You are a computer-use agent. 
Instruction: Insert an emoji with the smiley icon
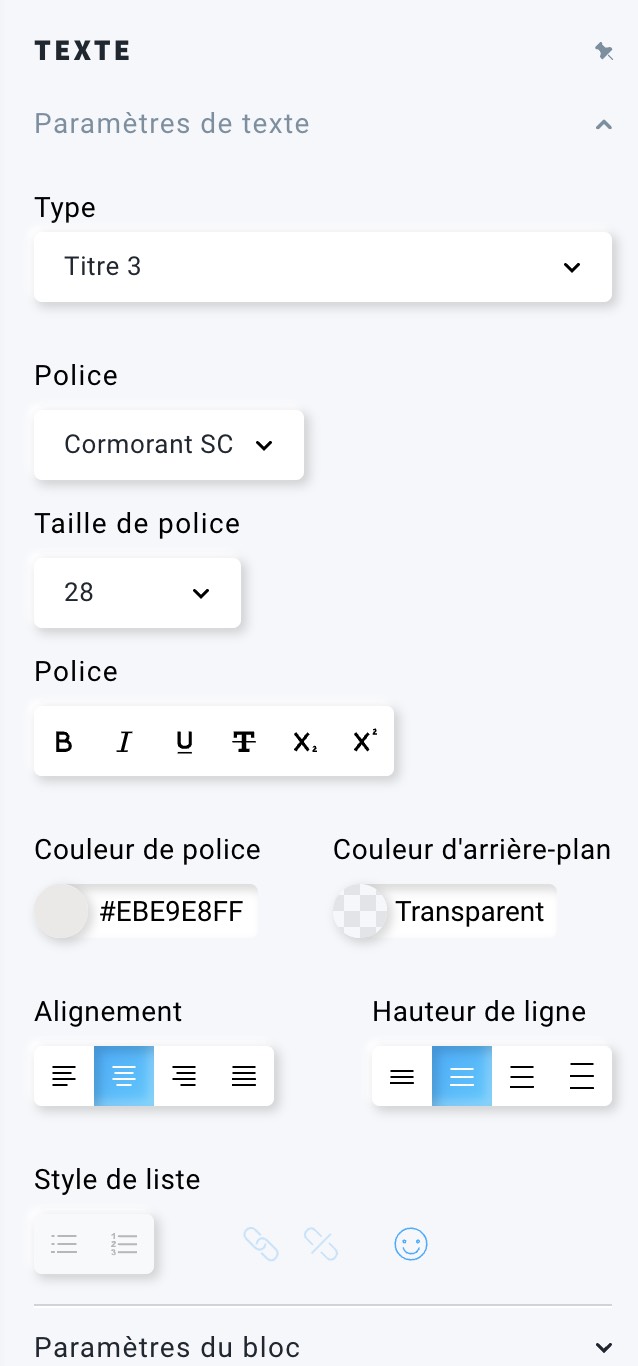[x=411, y=1244]
